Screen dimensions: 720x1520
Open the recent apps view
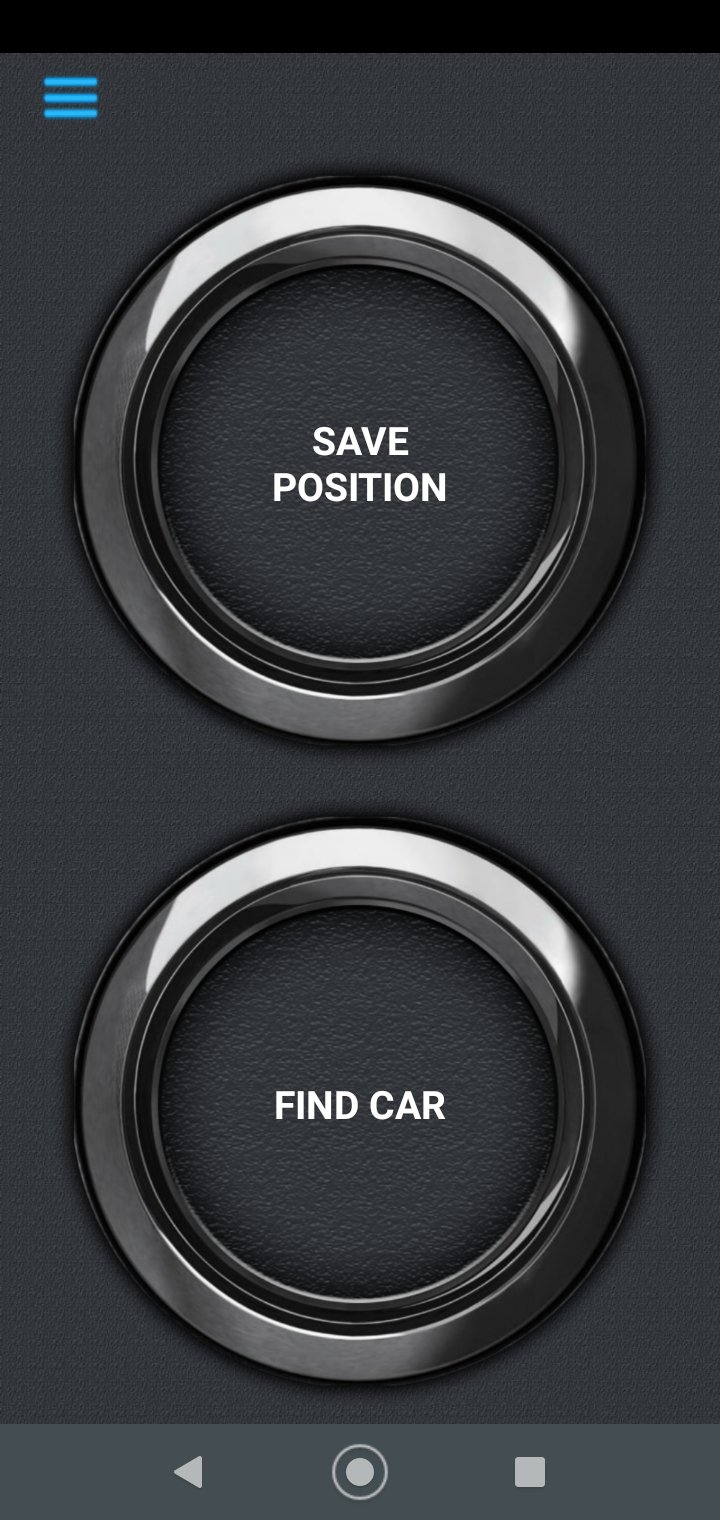coord(530,1472)
